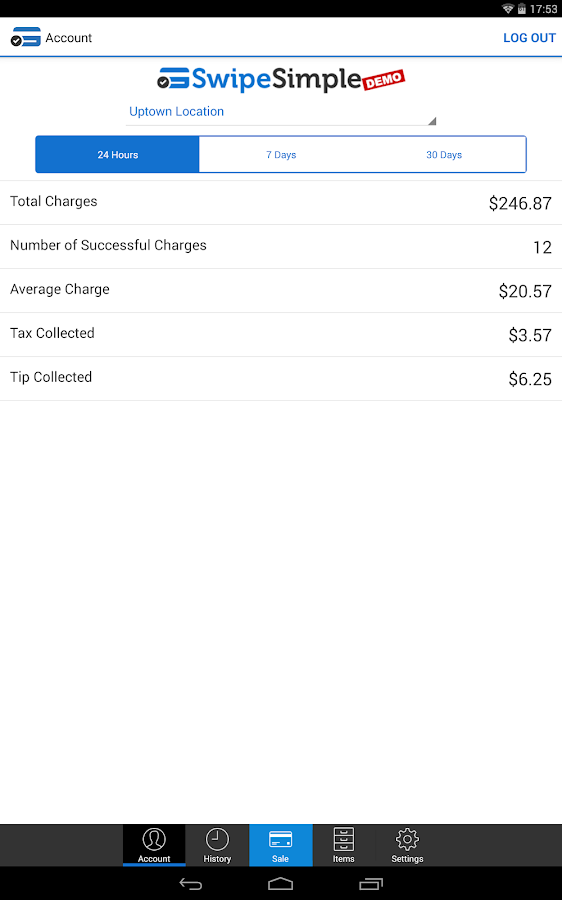Viewport: 562px width, 900px height.
Task: Log out of the account
Action: (529, 38)
